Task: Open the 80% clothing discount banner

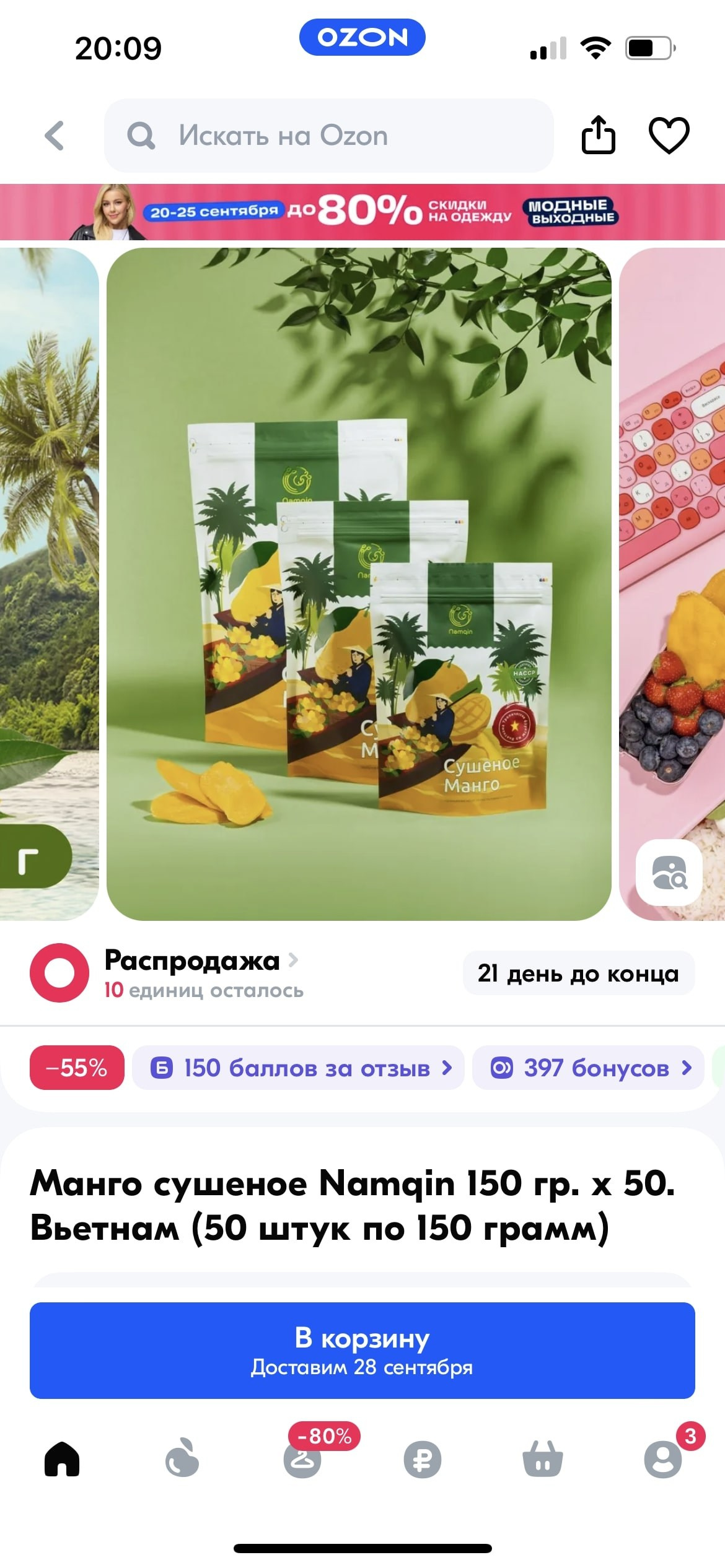Action: pos(362,212)
